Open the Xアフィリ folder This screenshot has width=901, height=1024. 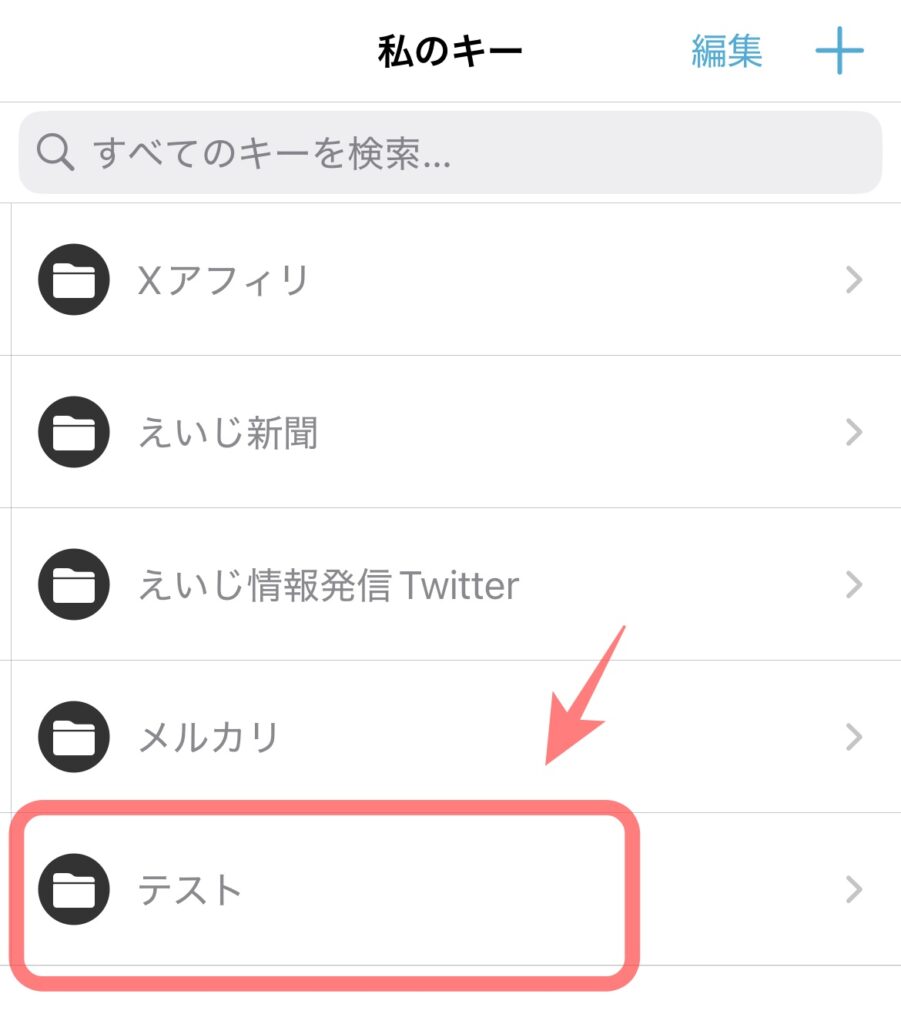pyautogui.click(x=450, y=281)
